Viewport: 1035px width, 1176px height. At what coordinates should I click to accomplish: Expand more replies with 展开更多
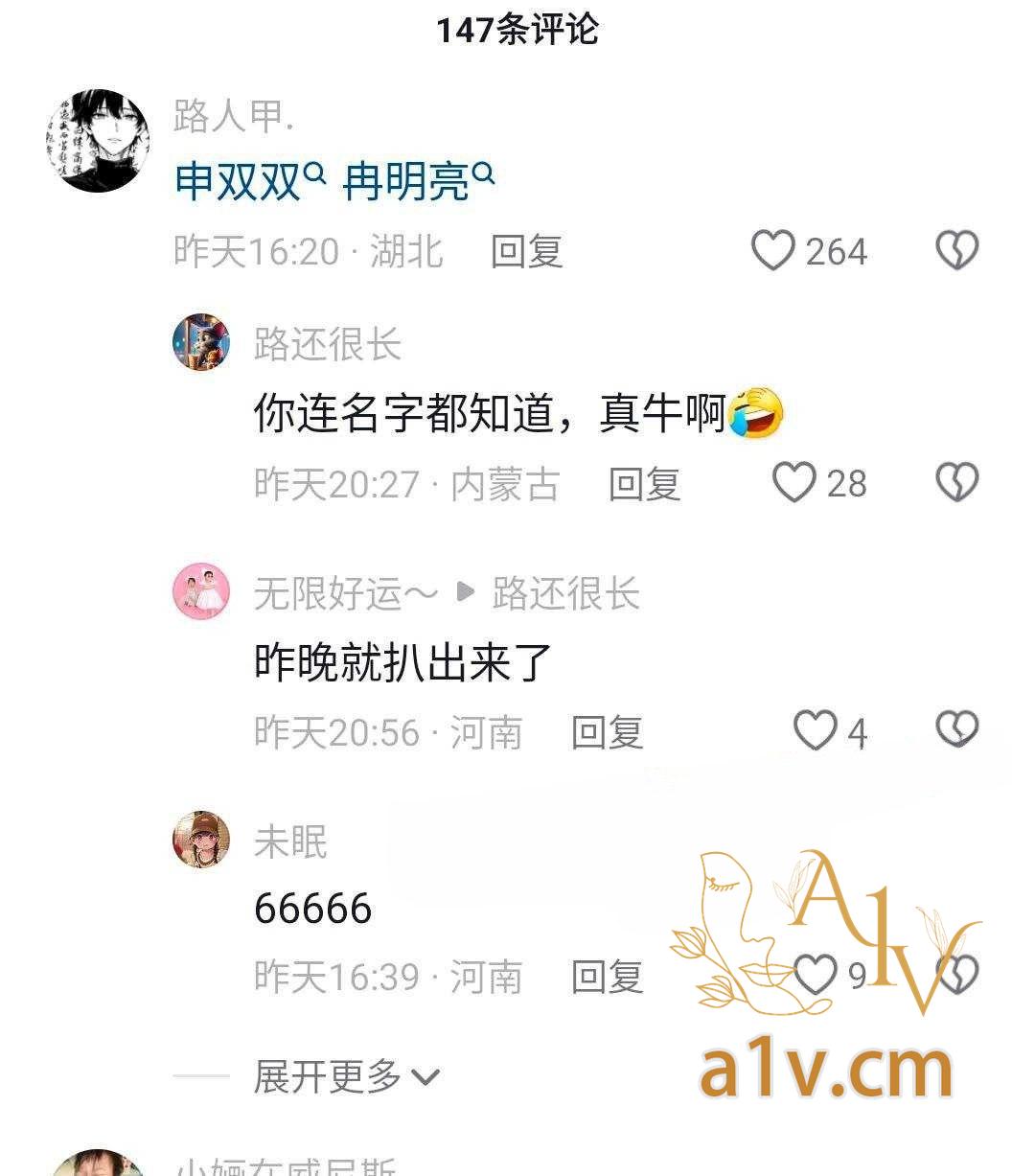[345, 1077]
